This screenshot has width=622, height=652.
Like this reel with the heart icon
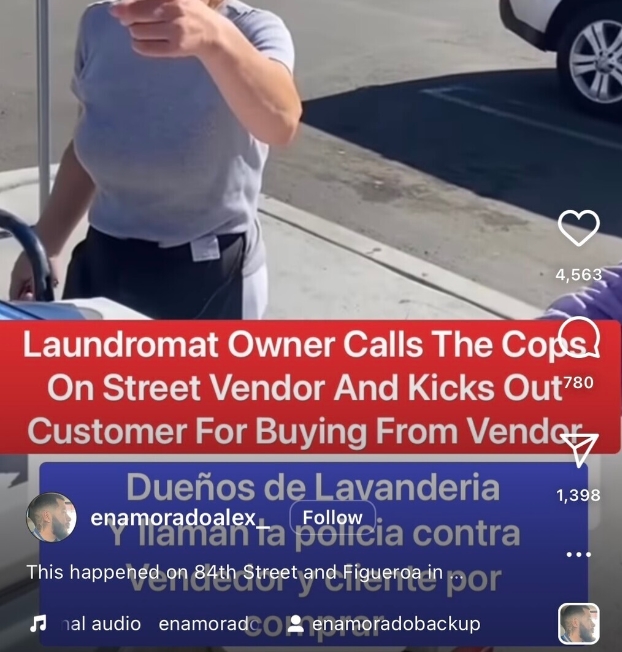pyautogui.click(x=578, y=229)
